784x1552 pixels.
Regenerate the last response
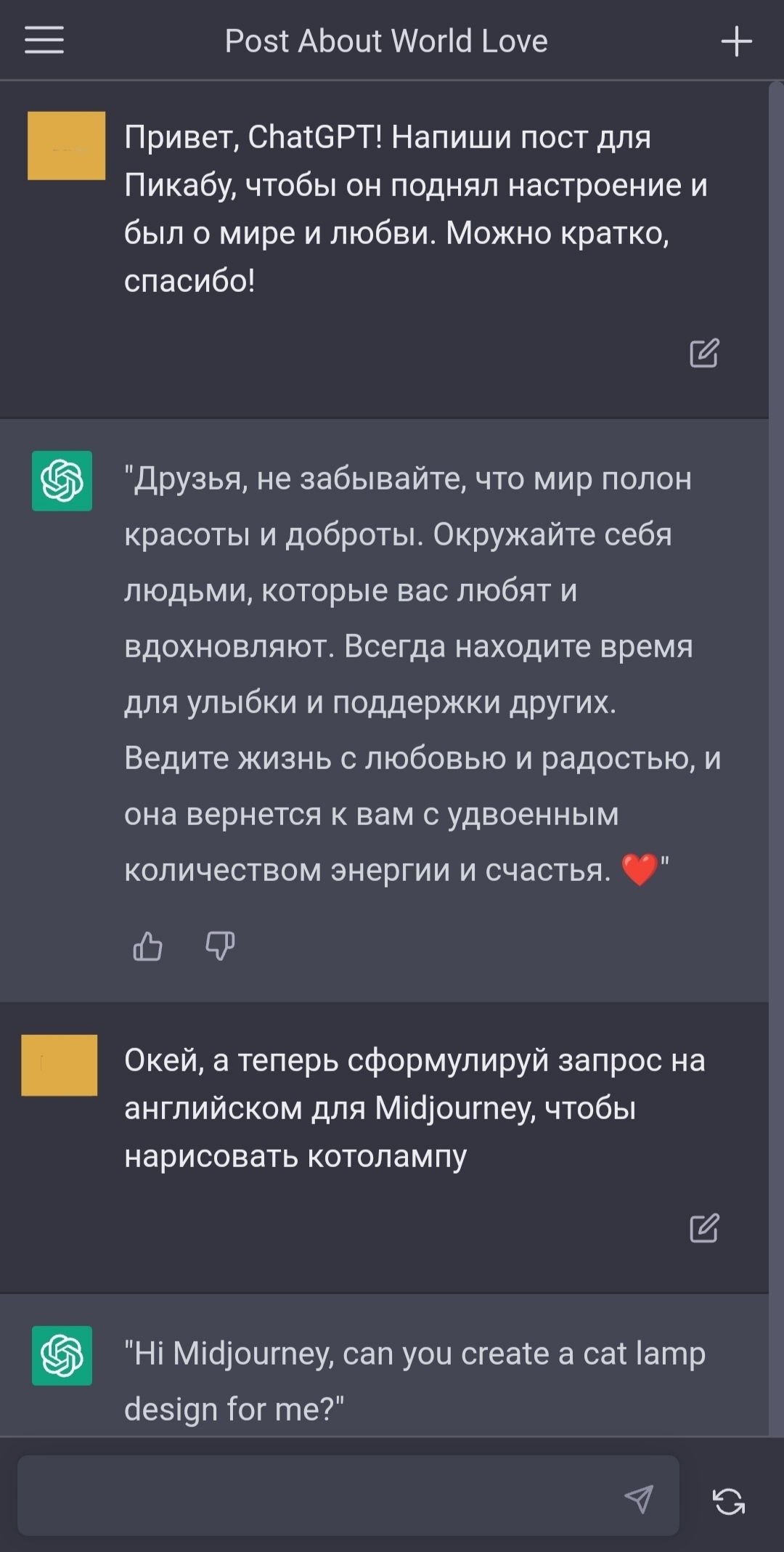(x=729, y=1501)
